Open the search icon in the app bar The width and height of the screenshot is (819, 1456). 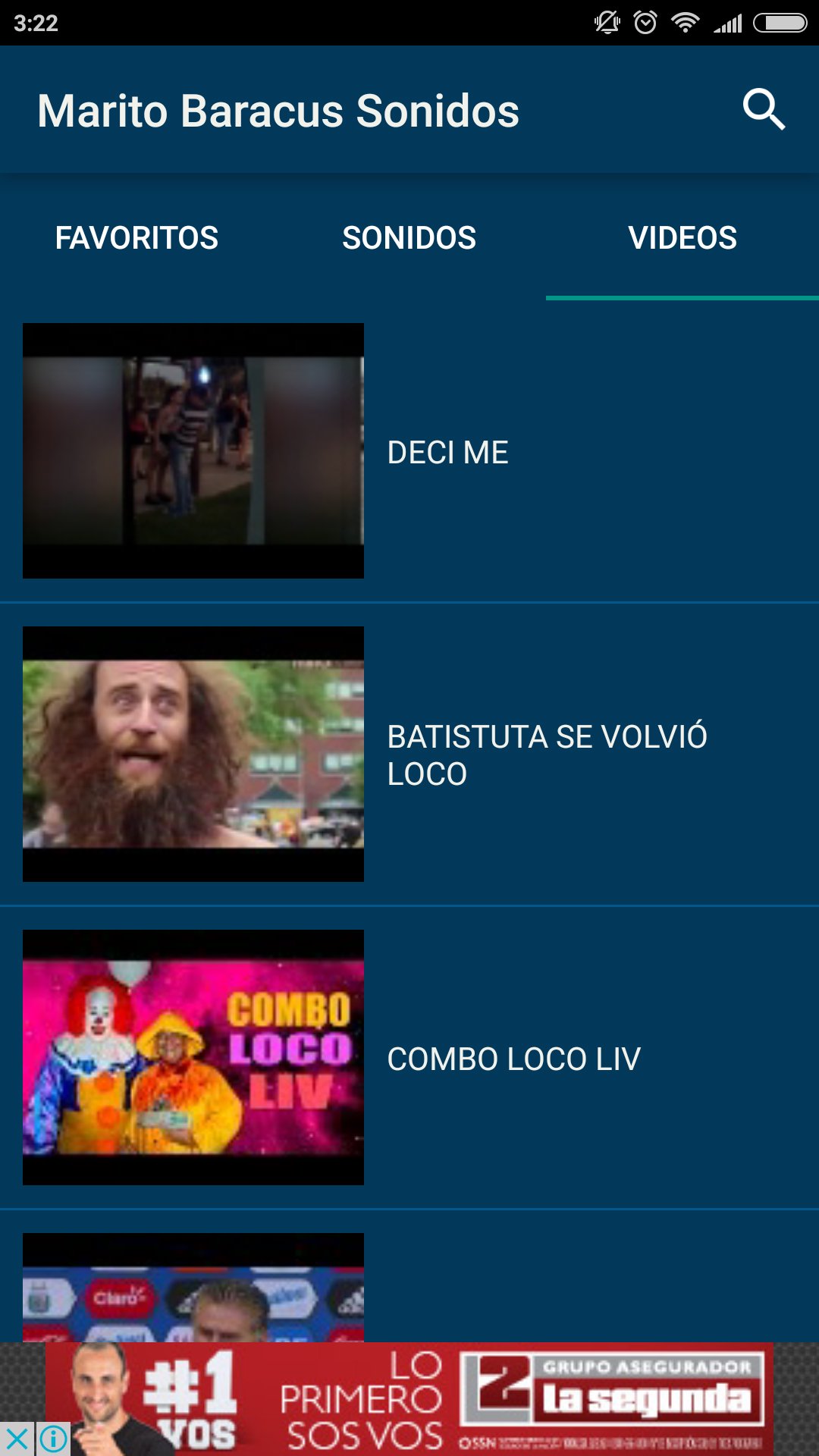764,110
